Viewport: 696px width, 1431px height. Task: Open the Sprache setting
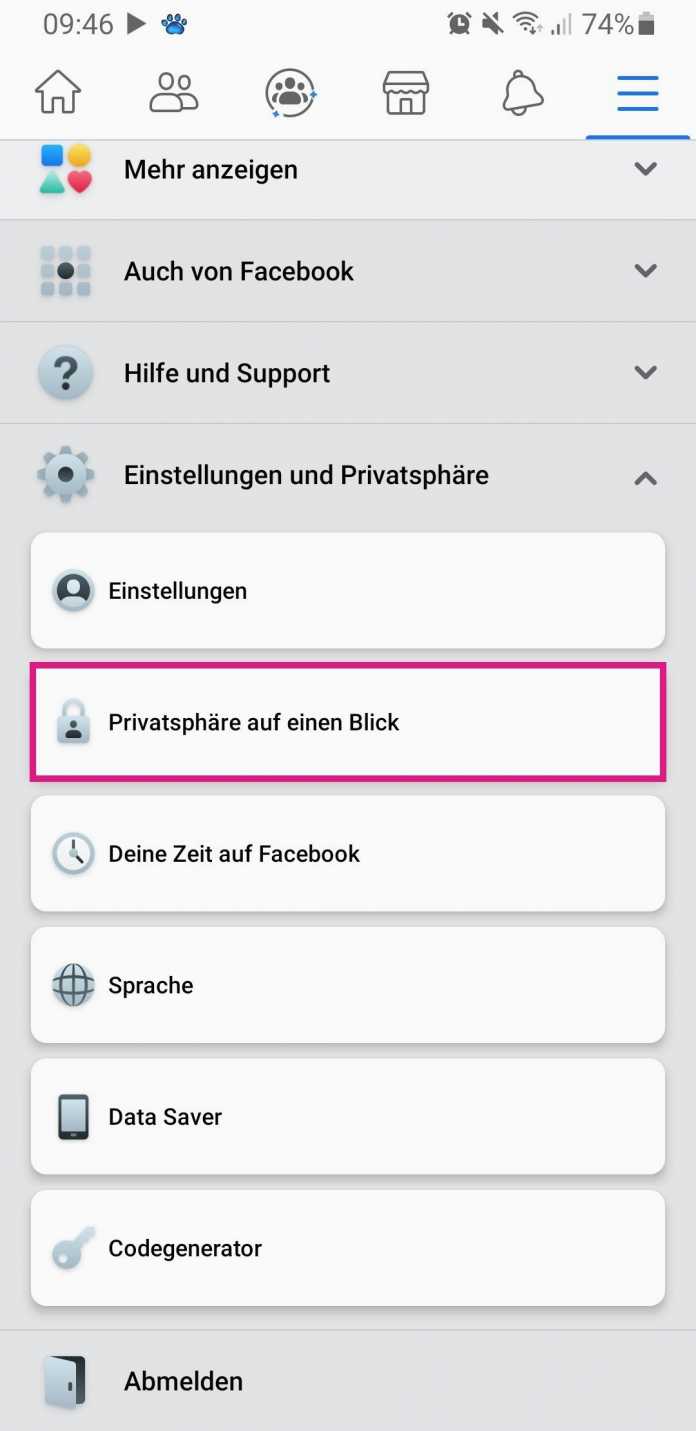[x=348, y=985]
